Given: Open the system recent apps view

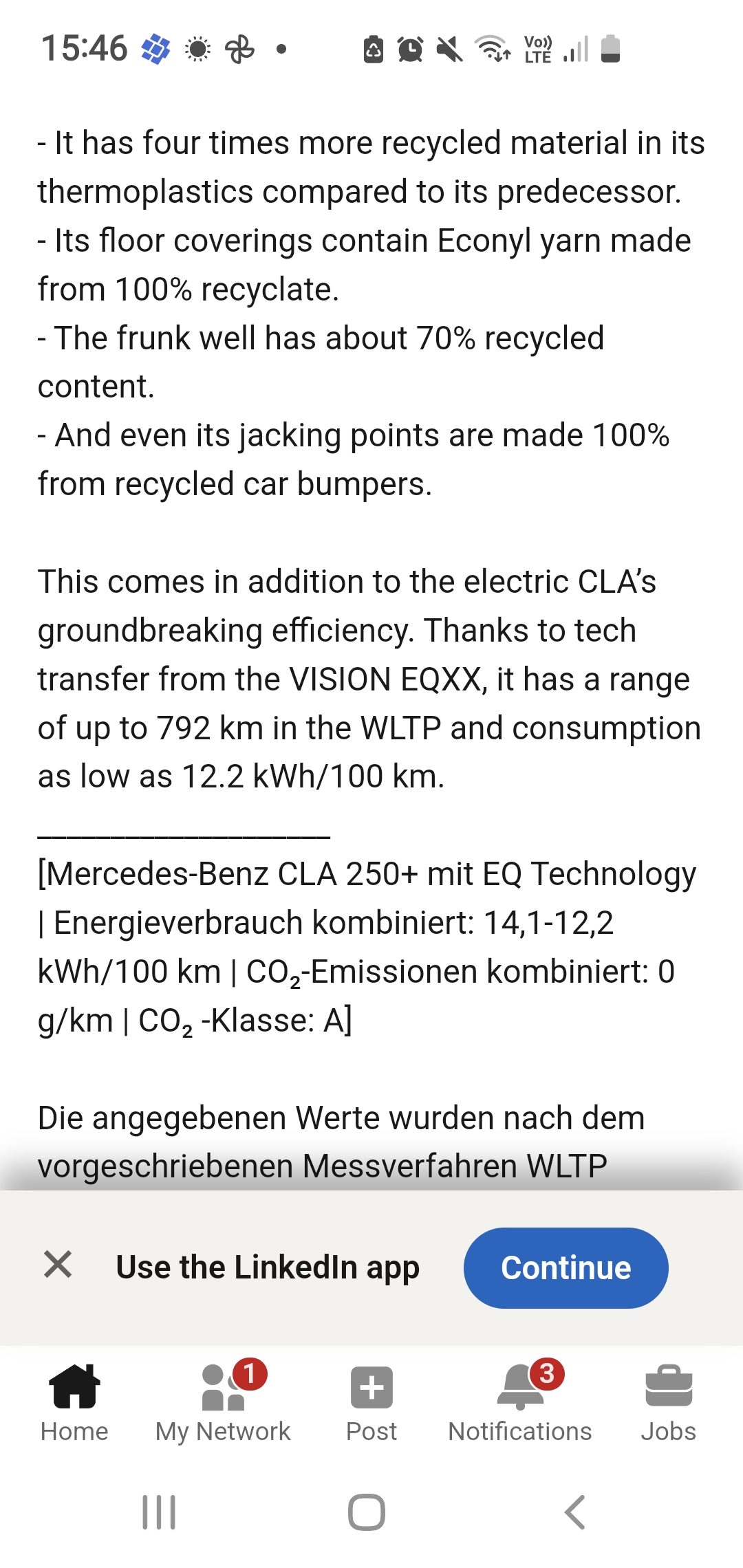Looking at the screenshot, I should tap(159, 1512).
